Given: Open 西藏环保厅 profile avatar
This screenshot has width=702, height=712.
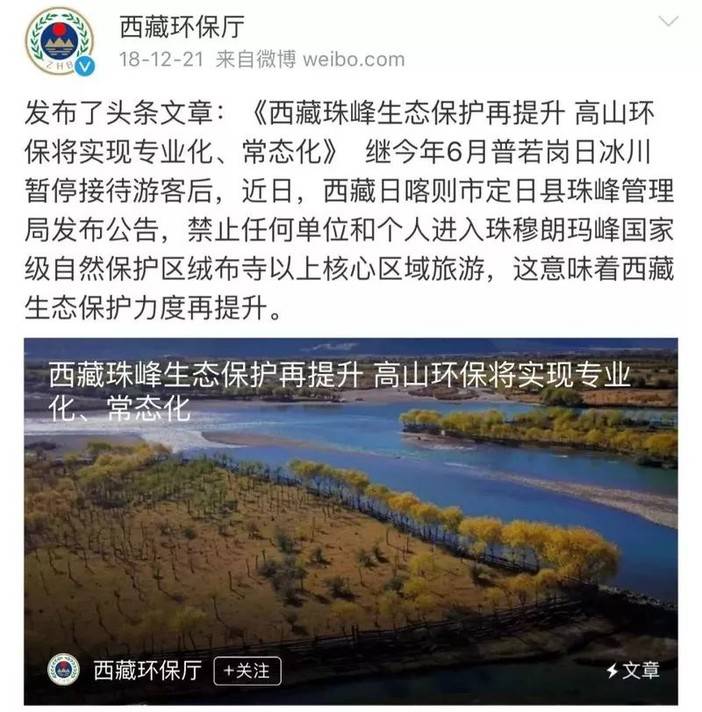Looking at the screenshot, I should pos(58,40).
